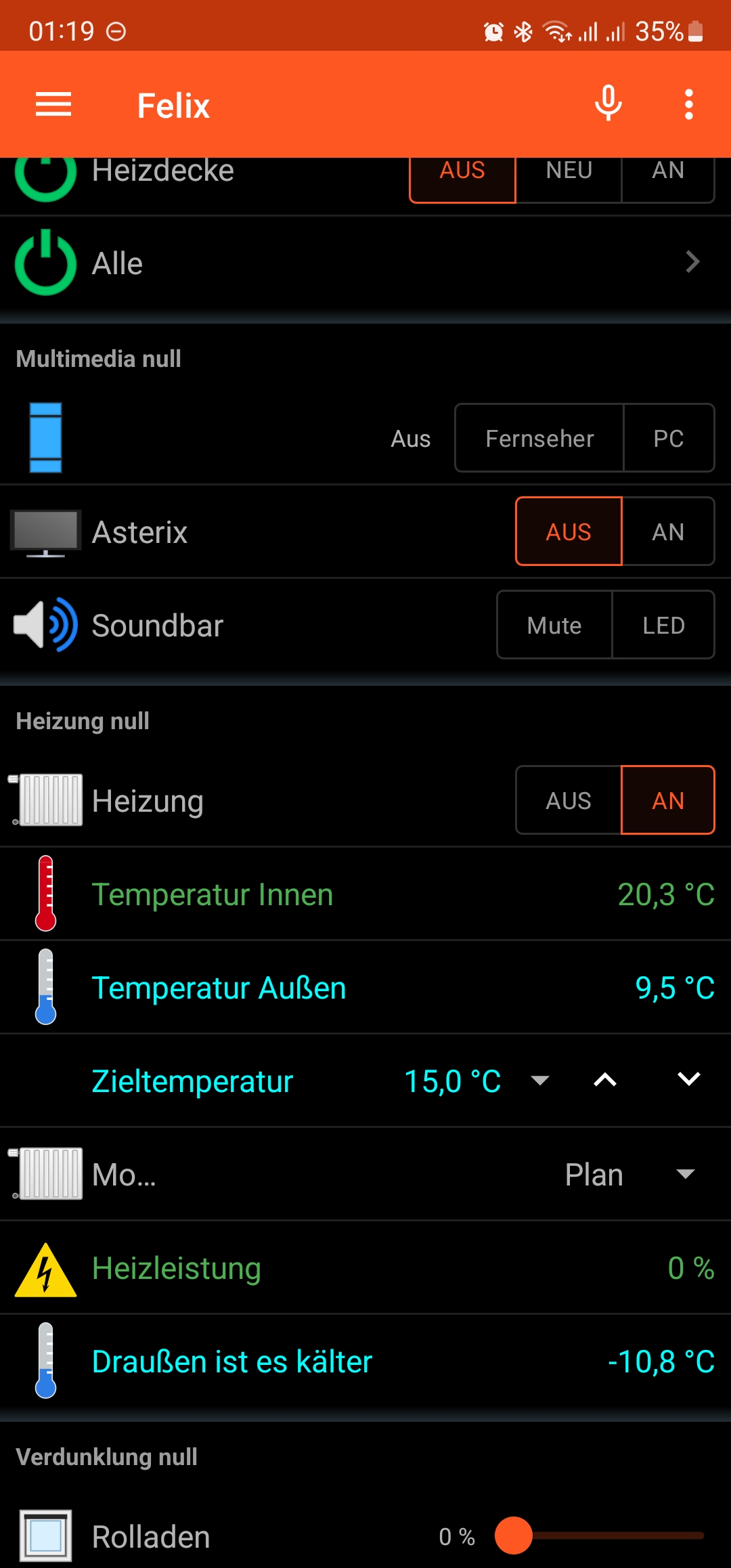Mute the Soundbar
This screenshot has width=731, height=1568.
pyautogui.click(x=553, y=624)
